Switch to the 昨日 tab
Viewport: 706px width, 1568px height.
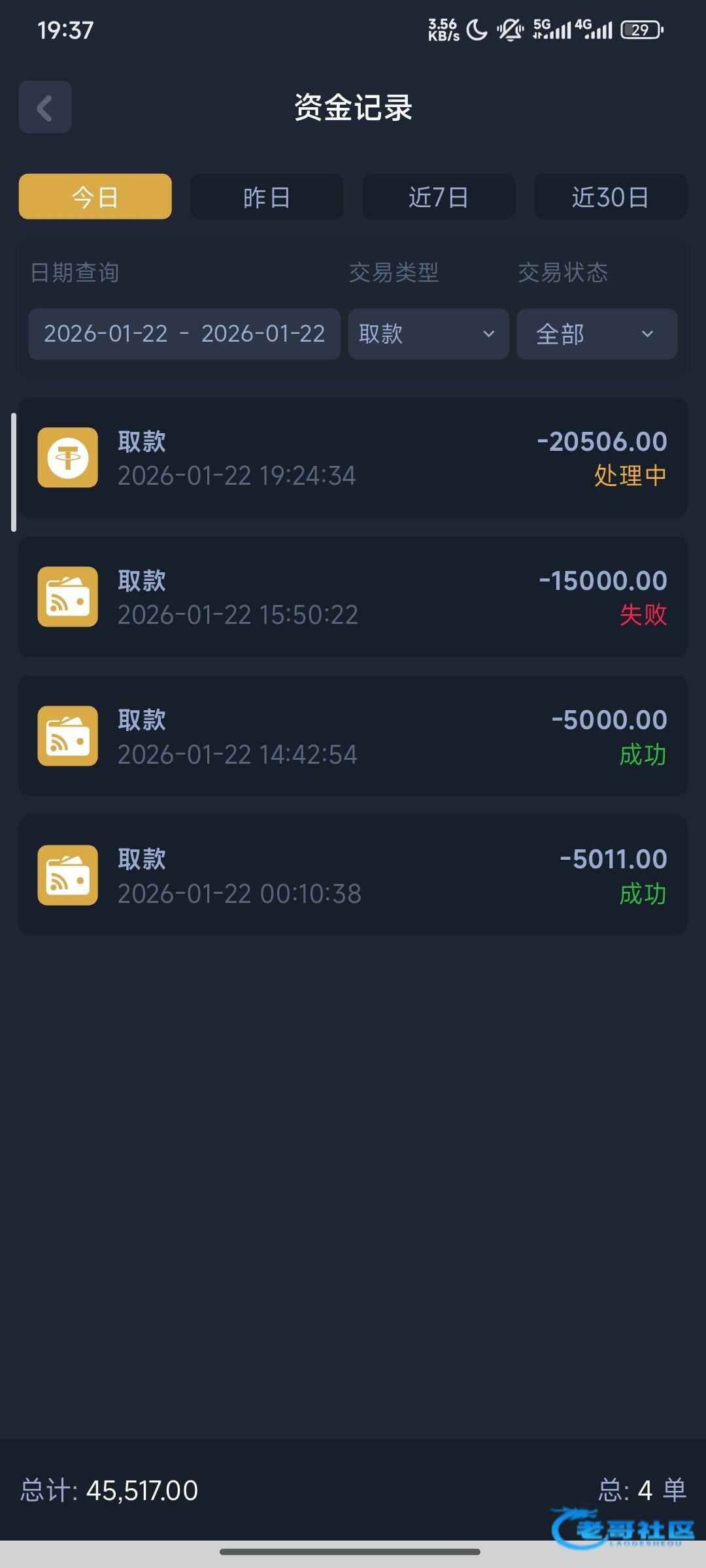point(267,197)
